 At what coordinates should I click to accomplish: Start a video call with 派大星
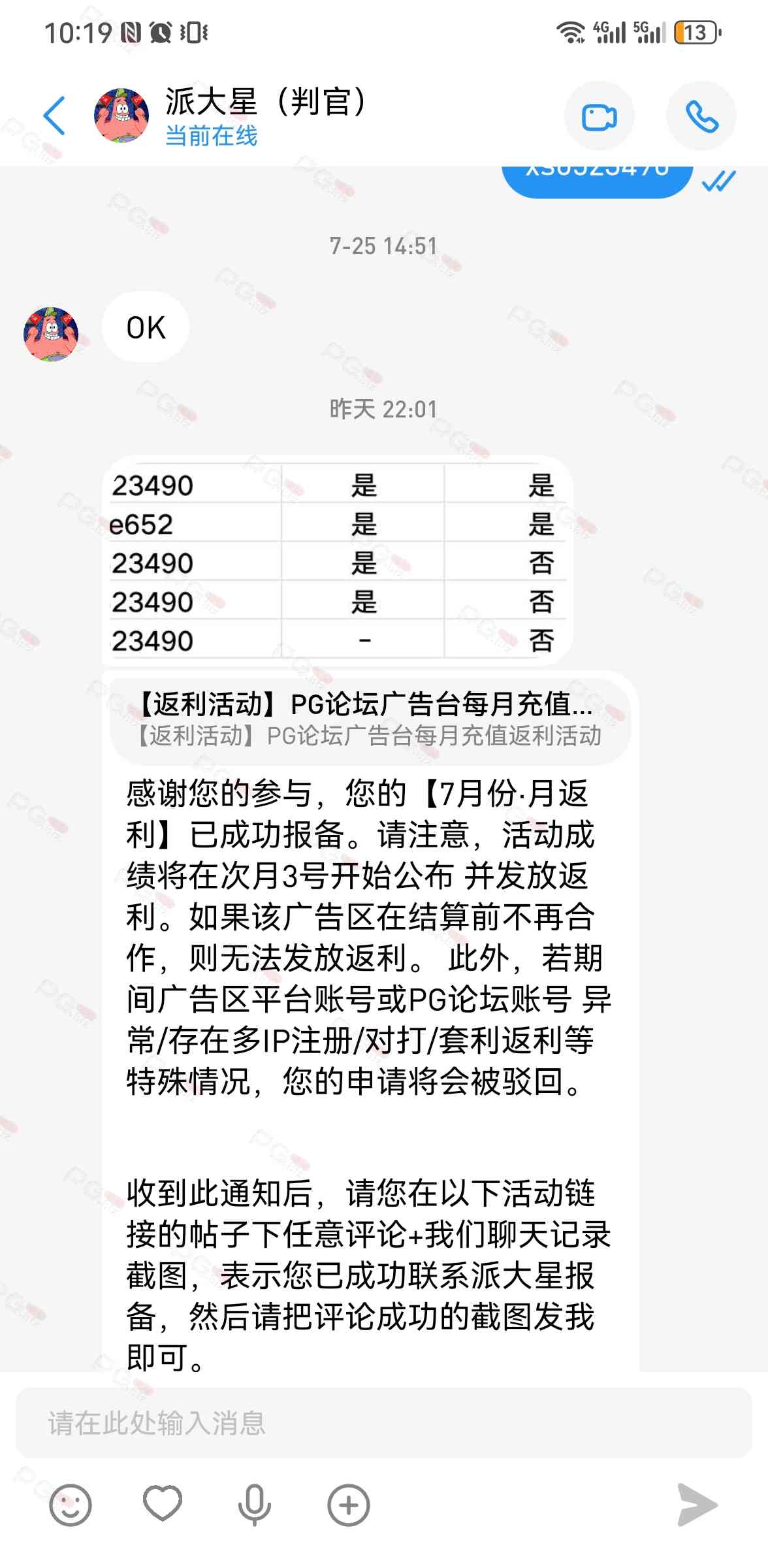pos(599,116)
